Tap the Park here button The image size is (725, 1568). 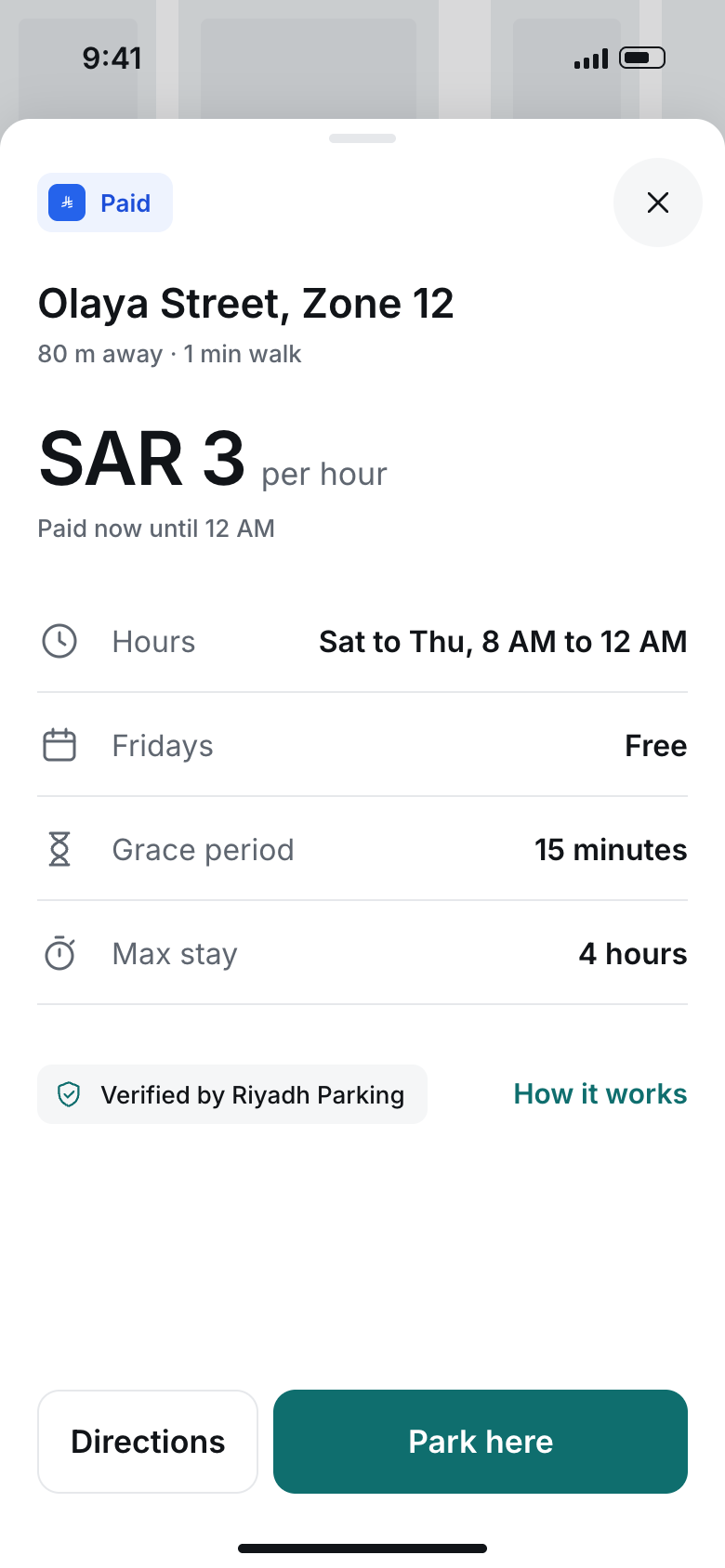click(481, 1442)
